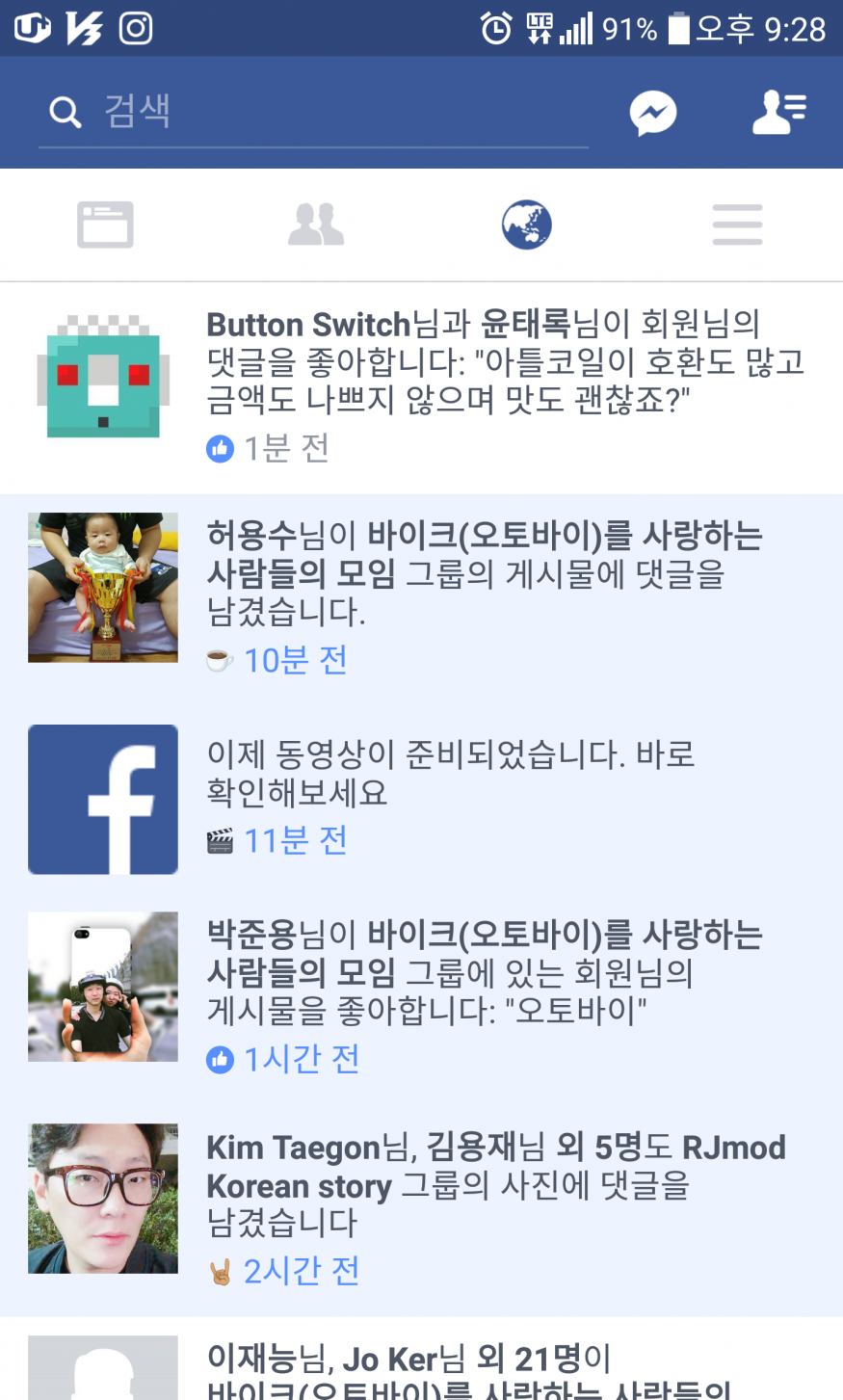Open Messenger from the top bar
Image resolution: width=843 pixels, height=1400 pixels.
(x=653, y=113)
